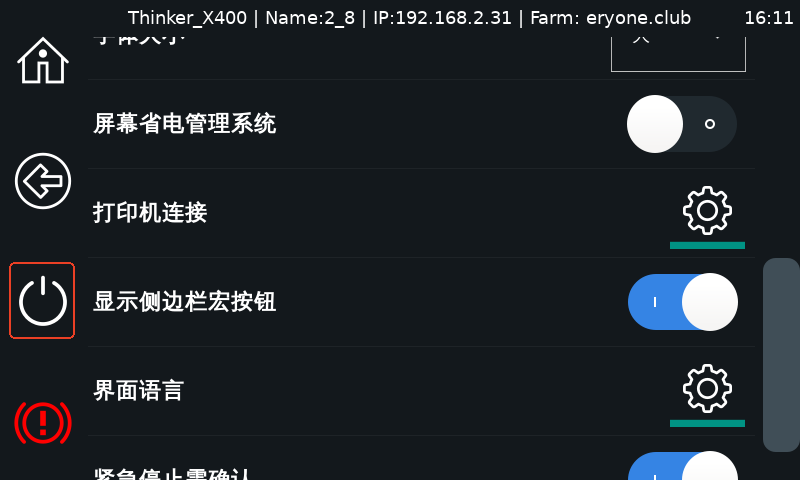Tap the settings list scrollbar

781,355
